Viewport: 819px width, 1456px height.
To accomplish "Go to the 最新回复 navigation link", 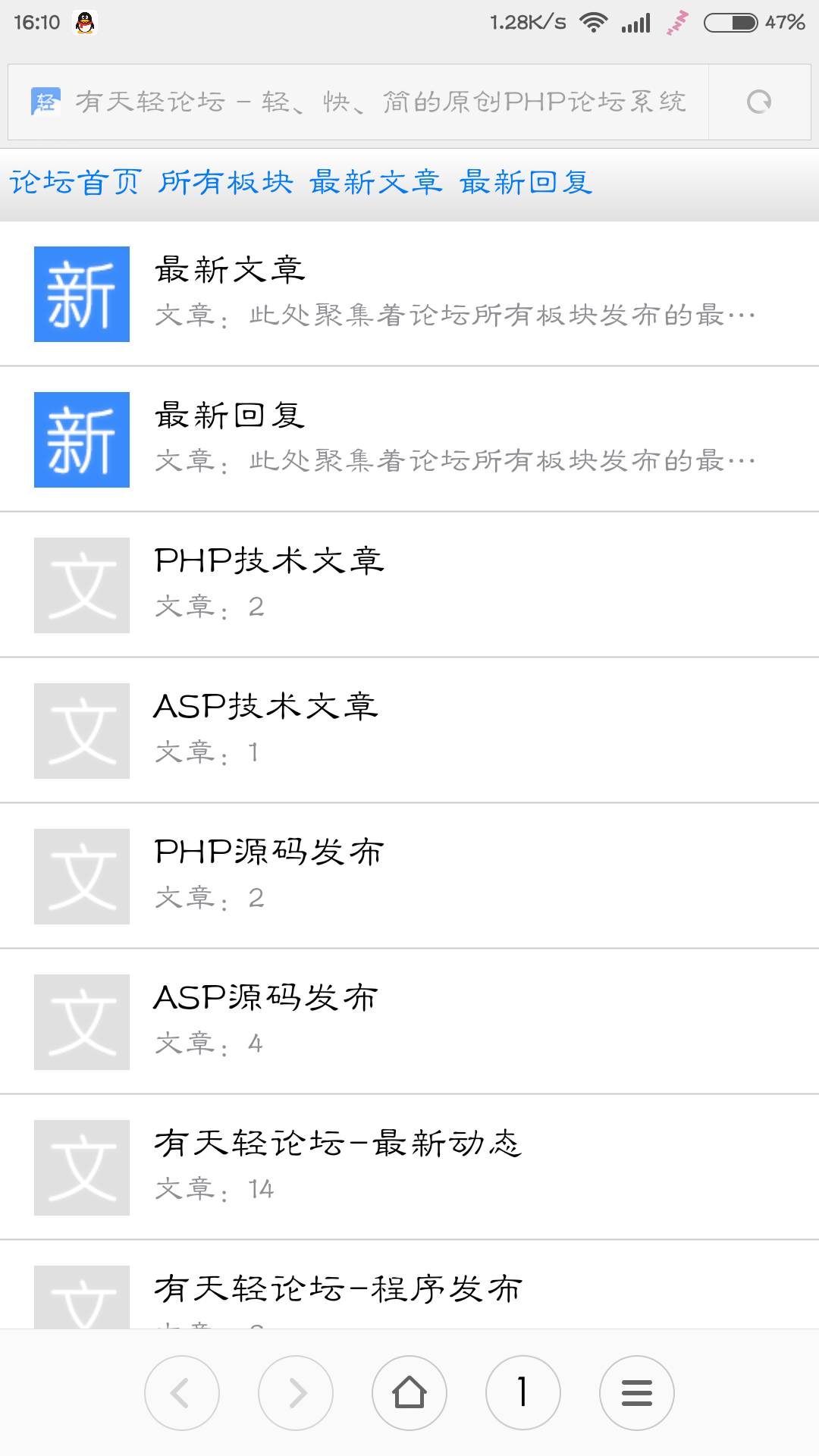I will point(526,183).
